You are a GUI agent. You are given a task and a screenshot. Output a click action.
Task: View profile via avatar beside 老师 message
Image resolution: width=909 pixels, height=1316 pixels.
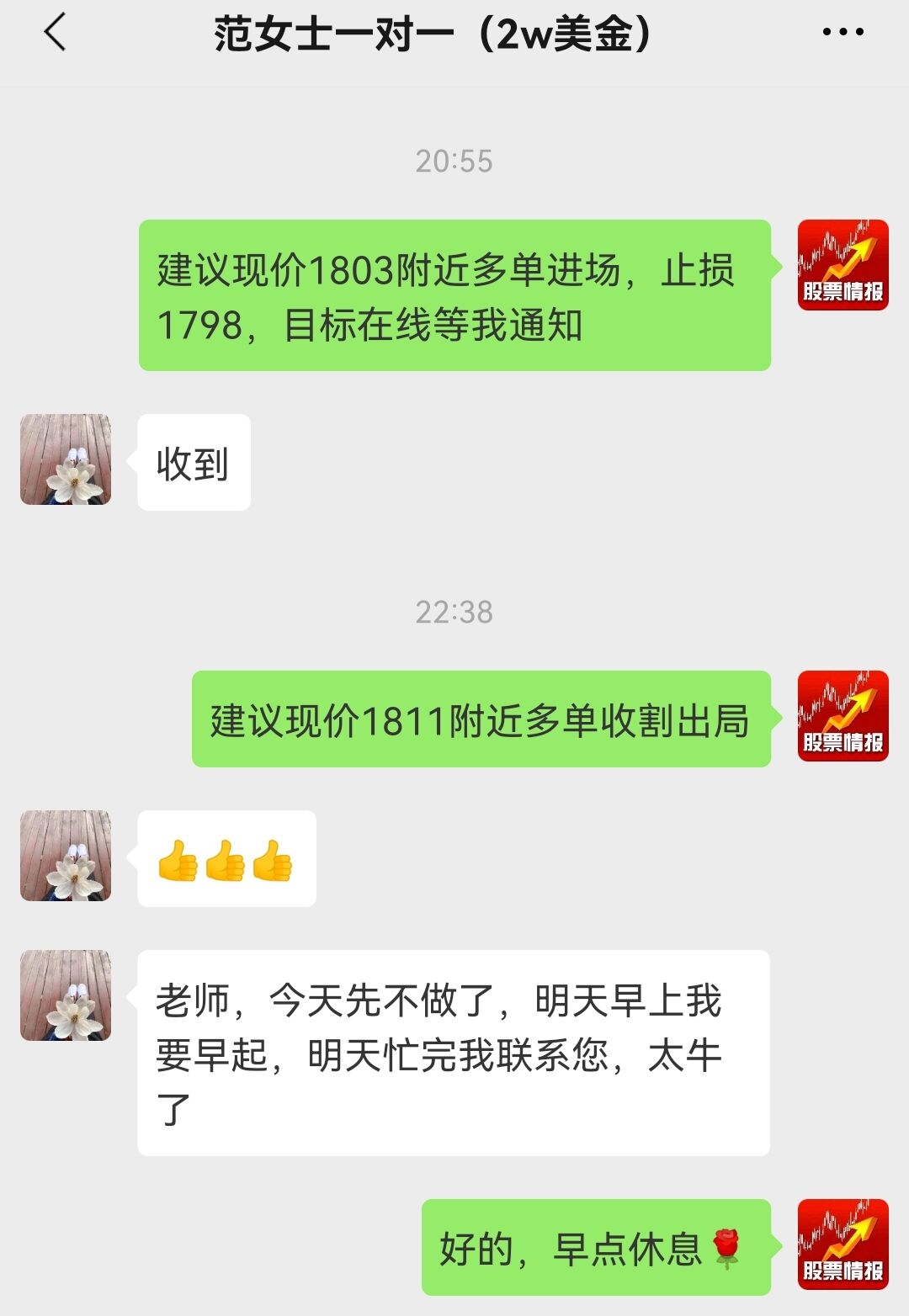point(66,995)
